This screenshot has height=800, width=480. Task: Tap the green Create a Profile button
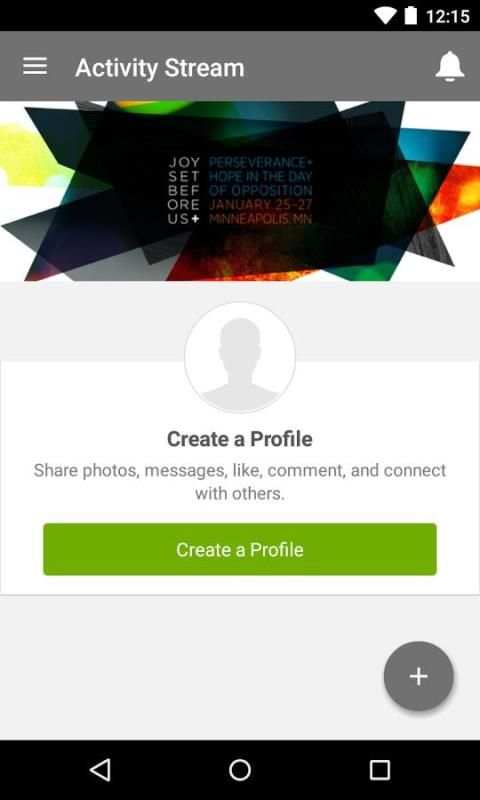[x=240, y=549]
